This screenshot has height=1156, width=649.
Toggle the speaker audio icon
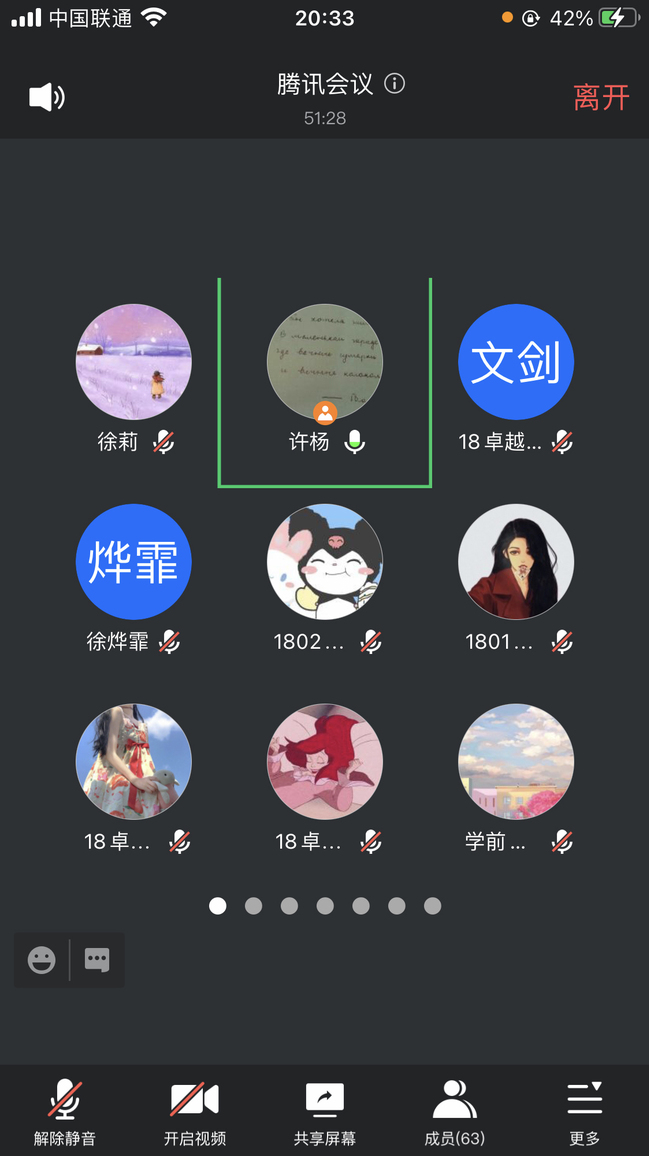click(x=46, y=97)
